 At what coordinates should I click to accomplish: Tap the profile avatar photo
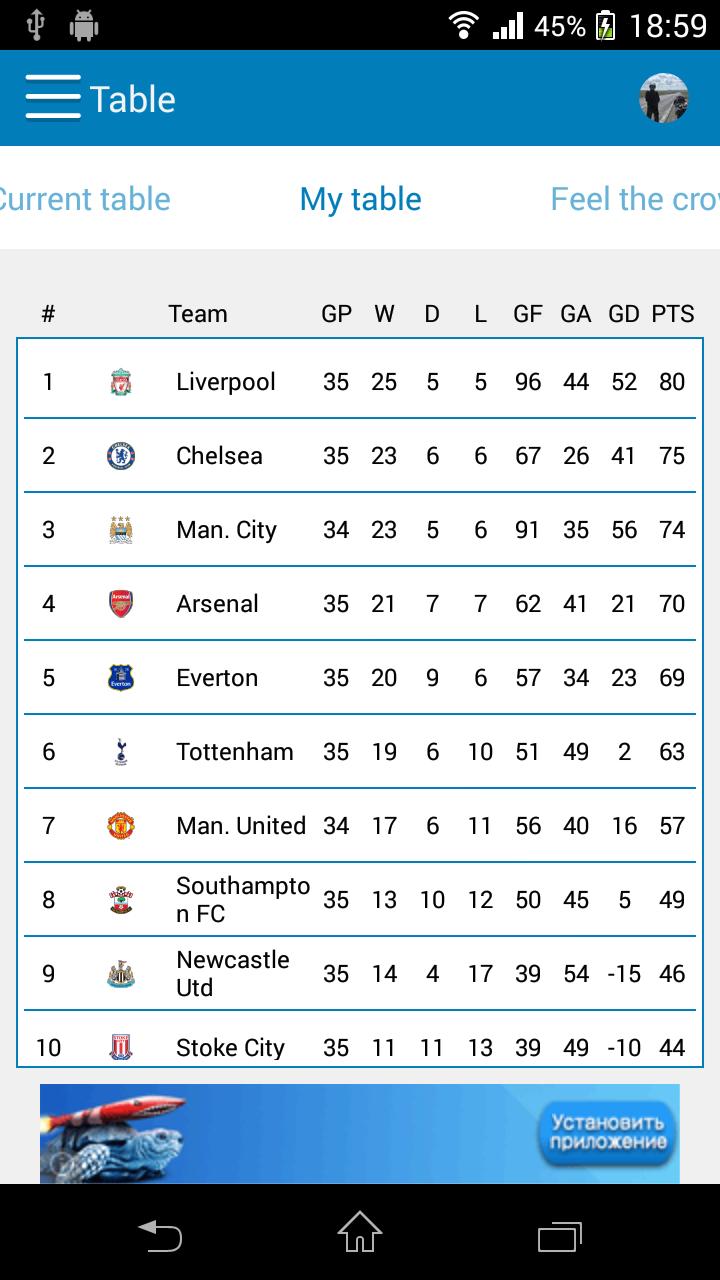coord(661,97)
